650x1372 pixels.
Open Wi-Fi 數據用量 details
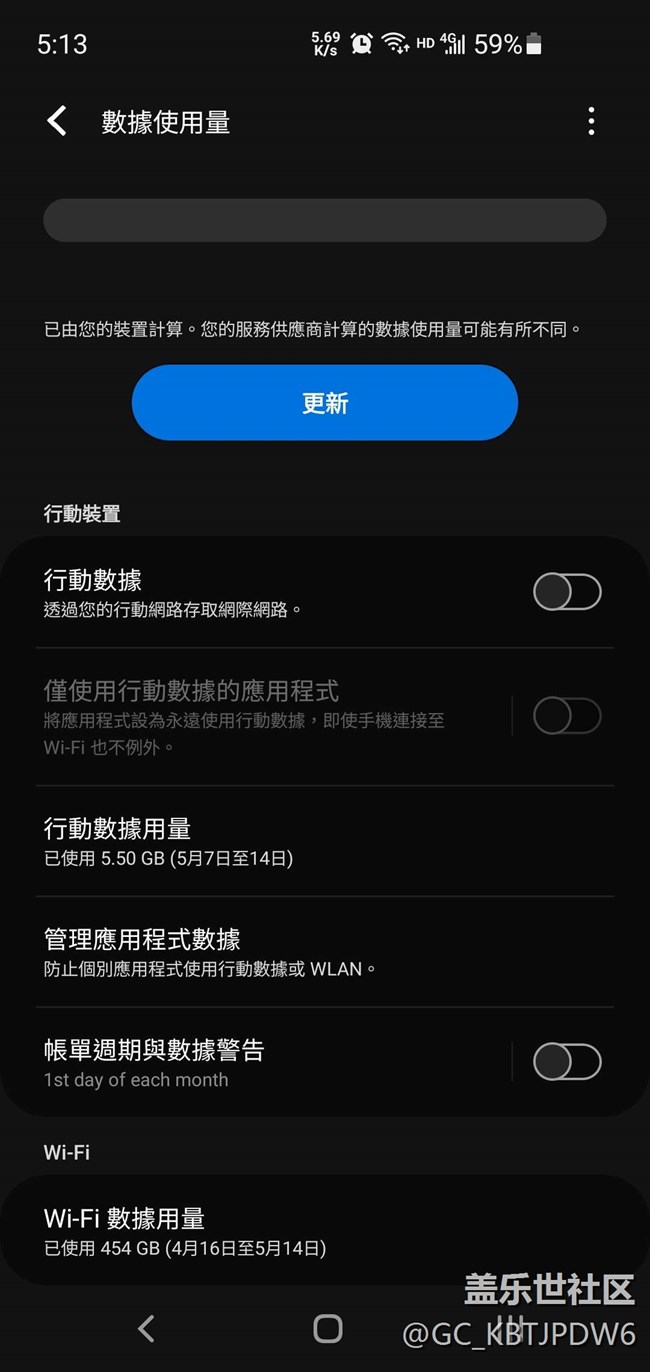click(325, 1231)
